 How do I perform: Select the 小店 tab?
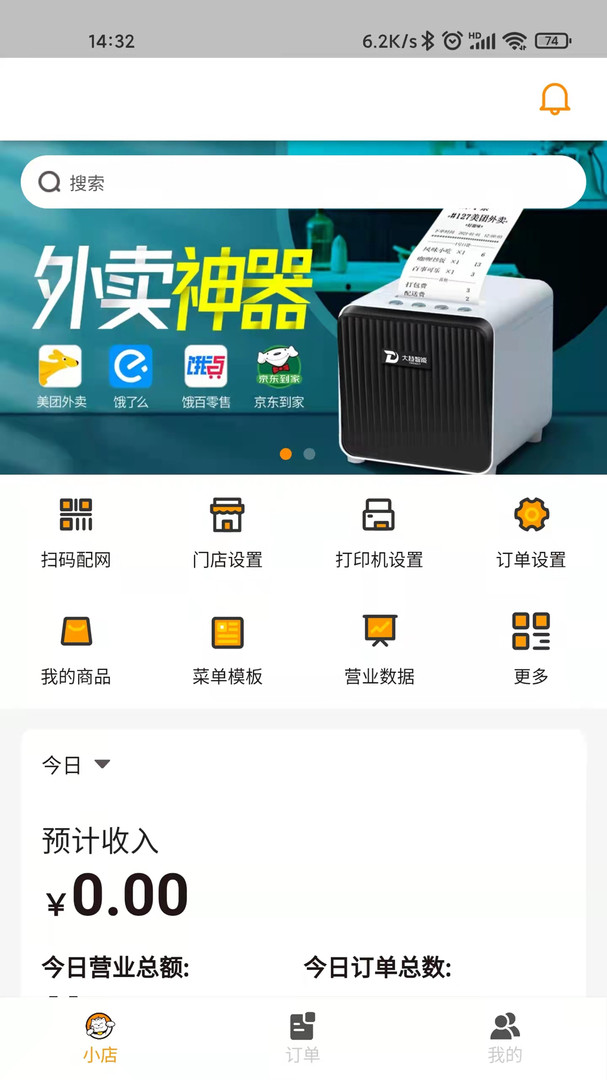[x=101, y=1037]
